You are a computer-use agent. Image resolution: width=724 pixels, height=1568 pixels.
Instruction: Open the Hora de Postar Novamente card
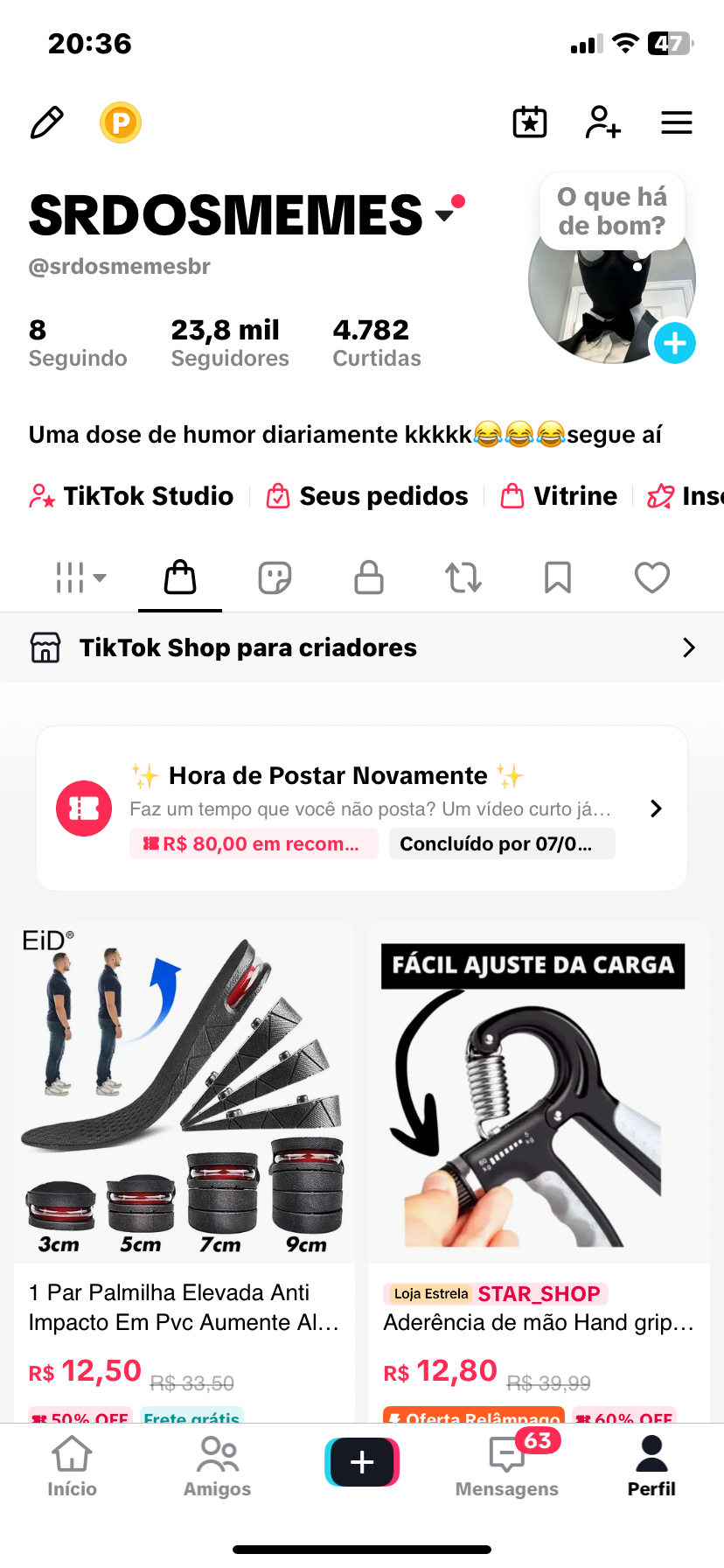(x=362, y=808)
